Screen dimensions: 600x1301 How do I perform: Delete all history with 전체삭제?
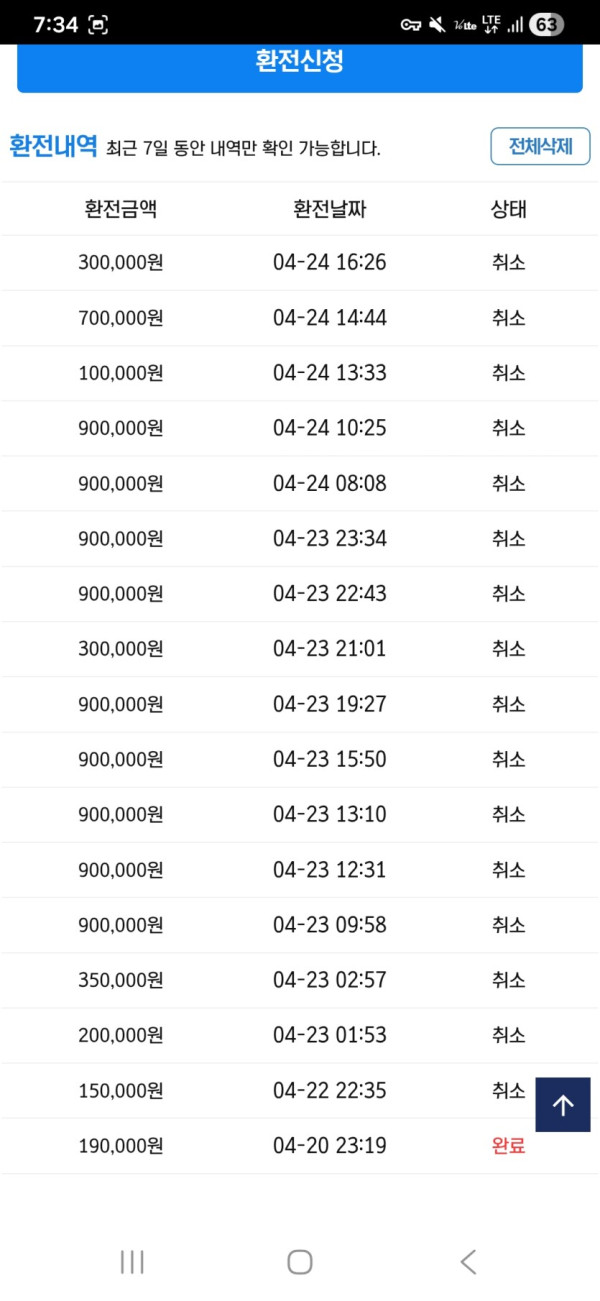point(540,146)
